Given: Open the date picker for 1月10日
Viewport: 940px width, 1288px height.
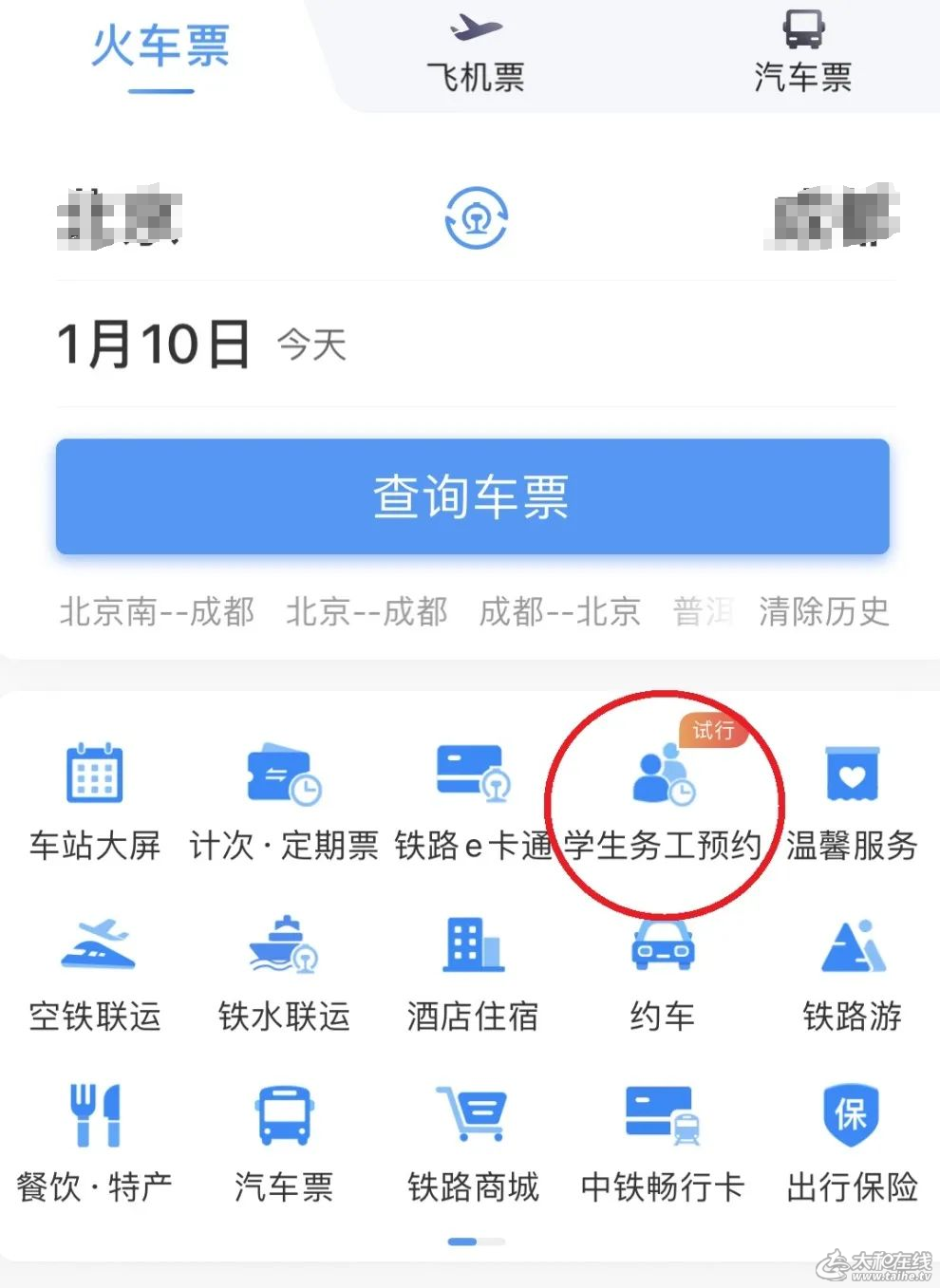Looking at the screenshot, I should [154, 344].
